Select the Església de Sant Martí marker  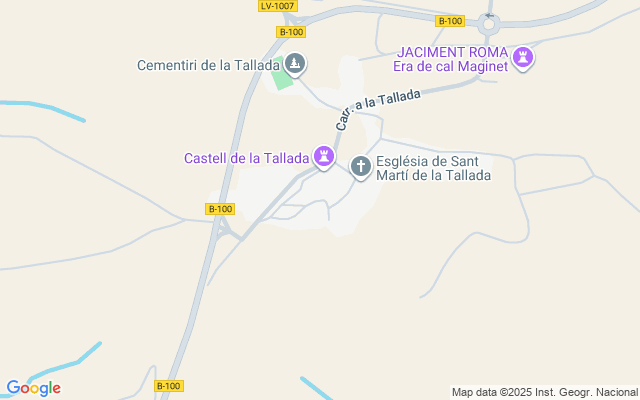pyautogui.click(x=360, y=166)
